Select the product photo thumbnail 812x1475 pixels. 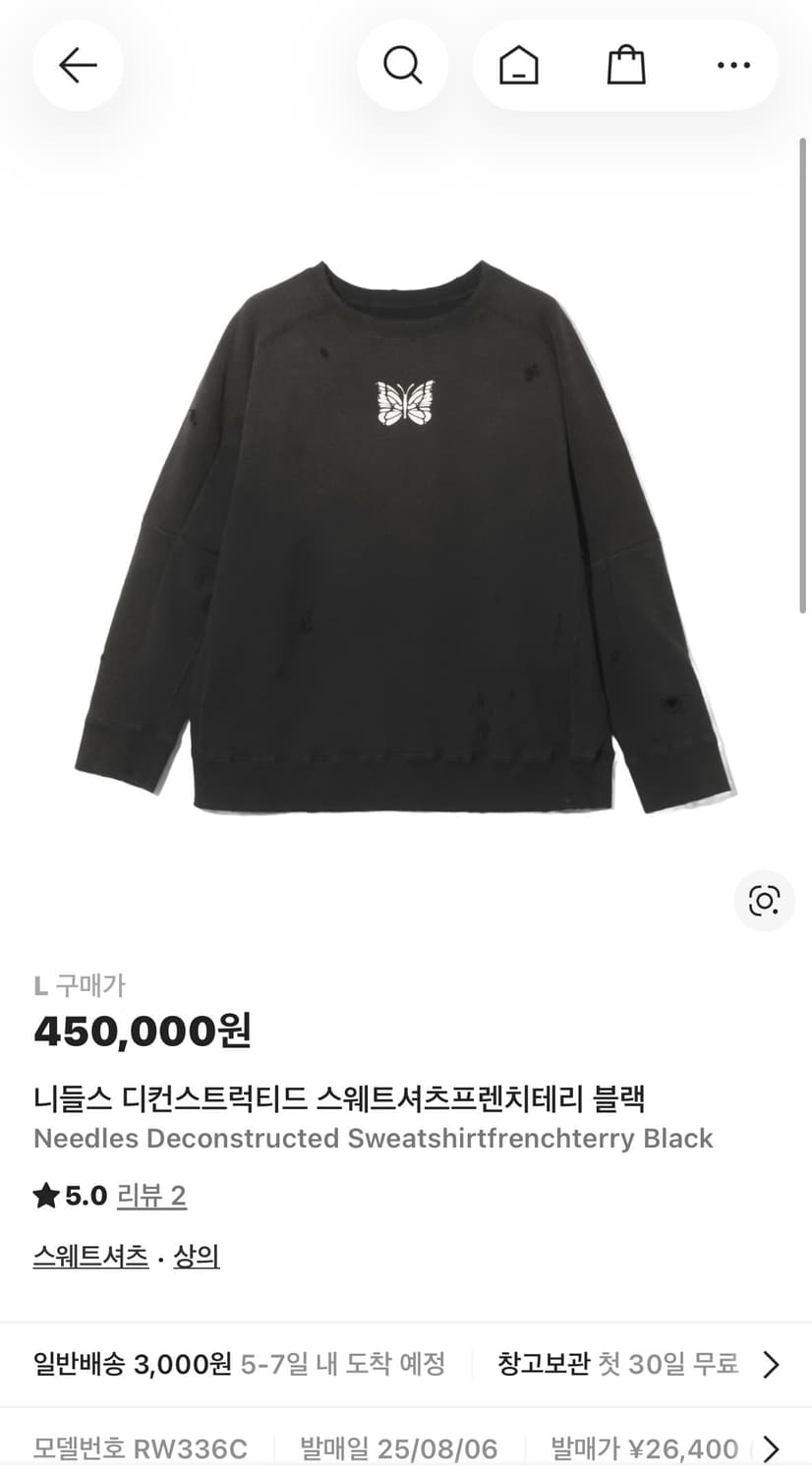406,541
